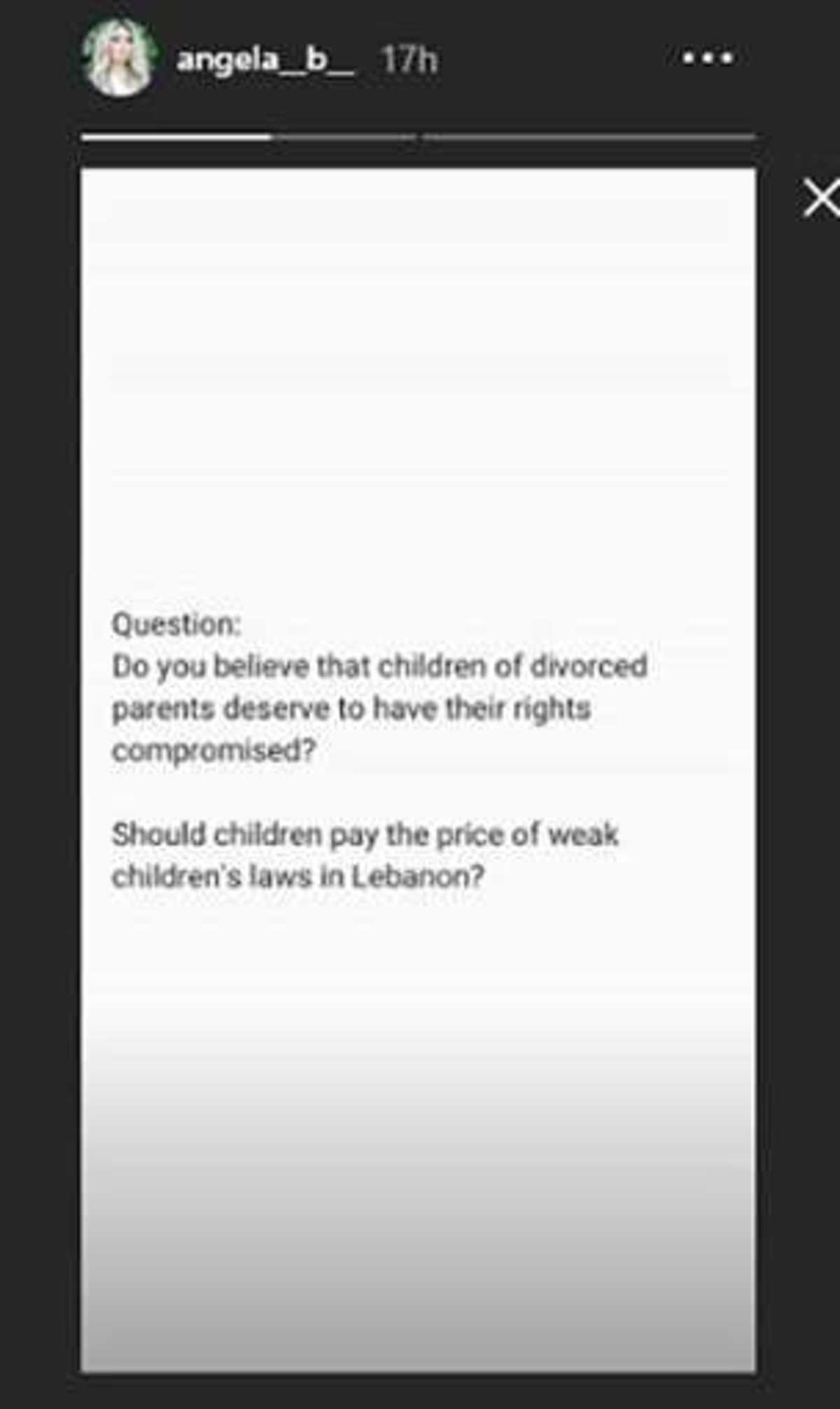840x1409 pixels.
Task: Open the three-dot story options menu
Action: tap(708, 58)
